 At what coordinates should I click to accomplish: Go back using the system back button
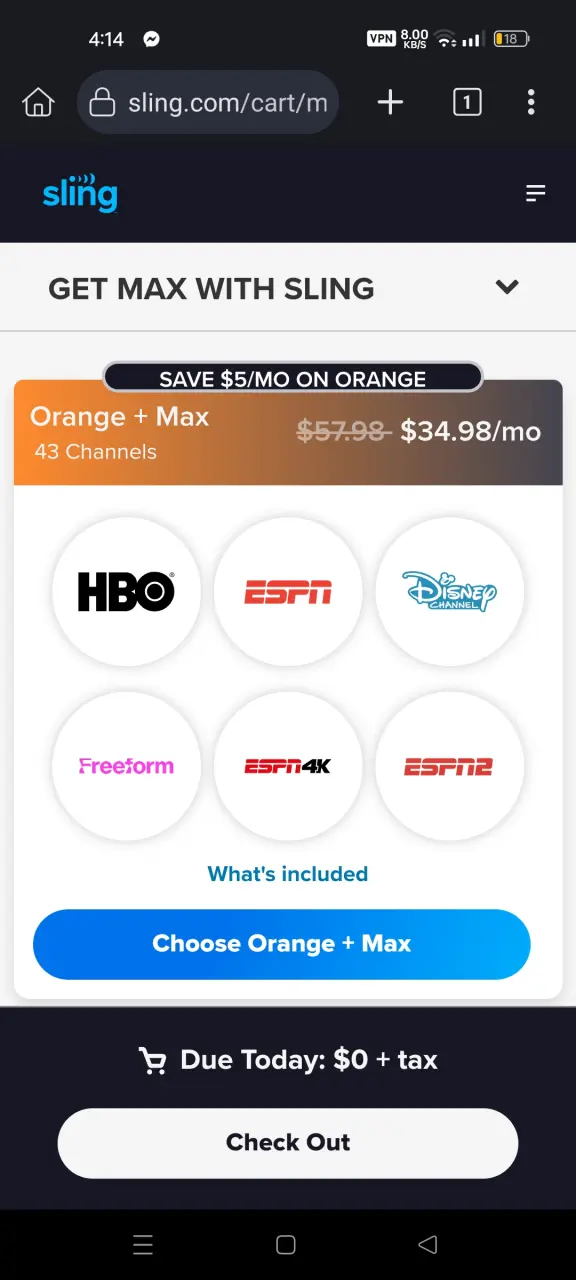pyautogui.click(x=428, y=1245)
